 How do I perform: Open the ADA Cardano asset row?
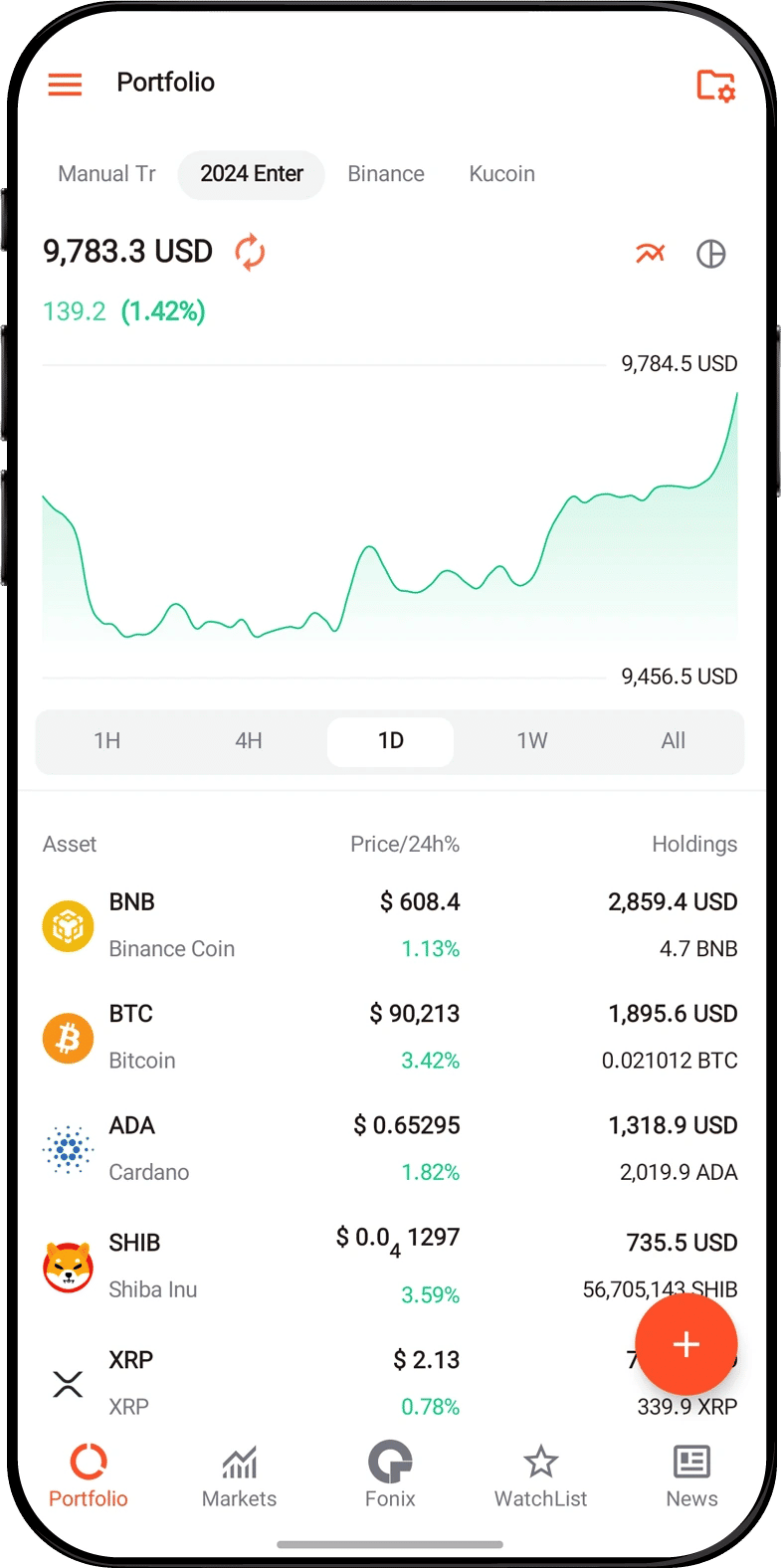point(390,1149)
